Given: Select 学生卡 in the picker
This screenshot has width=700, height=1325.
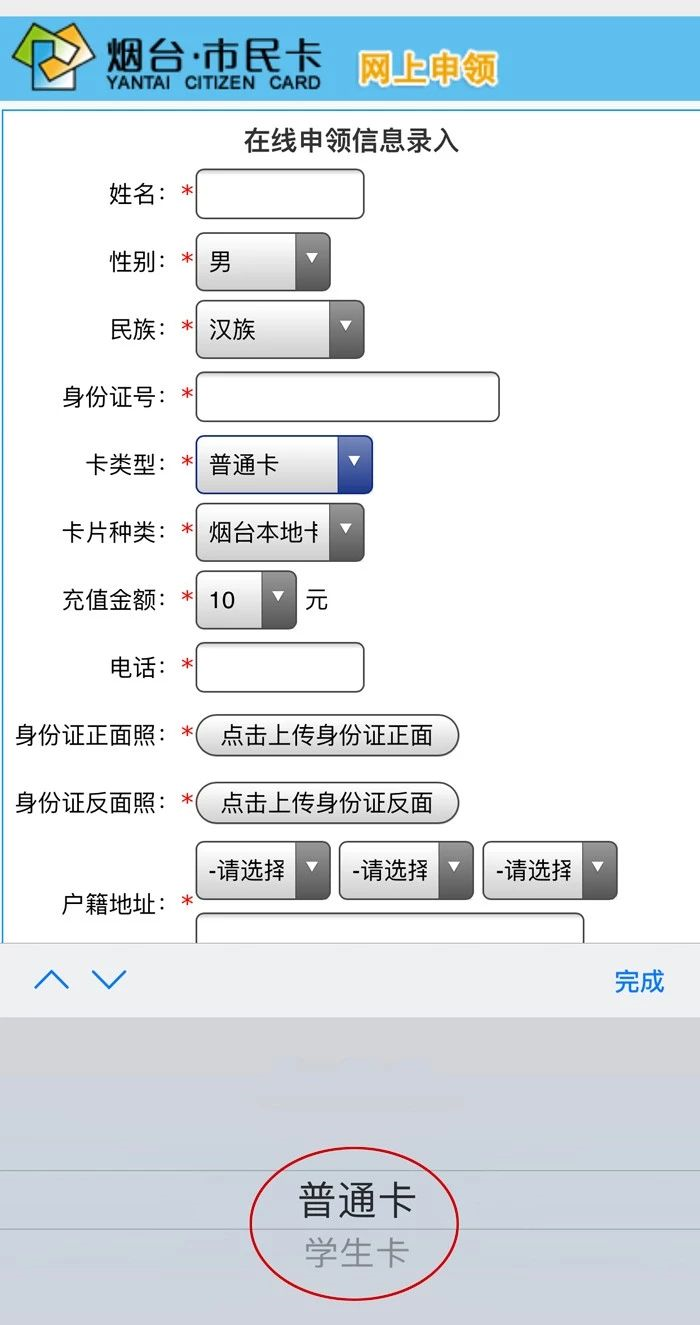Looking at the screenshot, I should point(356,1253).
